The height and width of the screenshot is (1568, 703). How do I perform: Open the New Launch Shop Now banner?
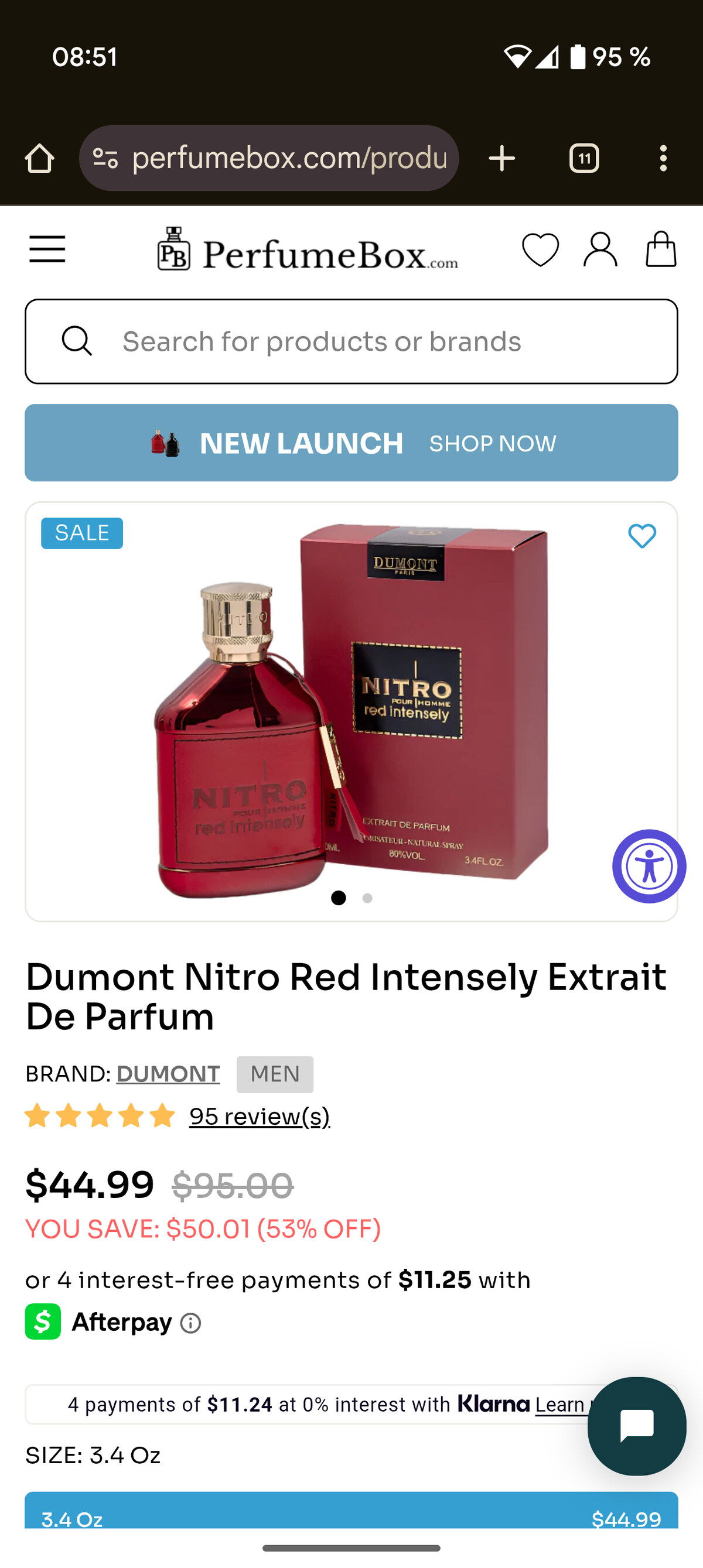[351, 443]
